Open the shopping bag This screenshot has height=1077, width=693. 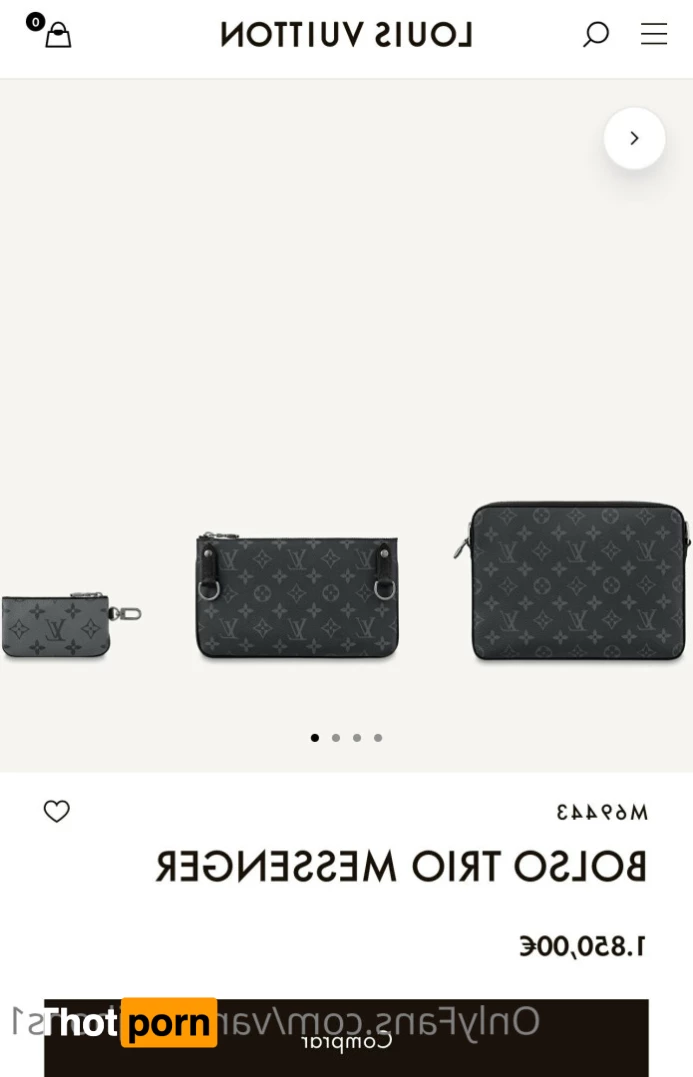(57, 35)
